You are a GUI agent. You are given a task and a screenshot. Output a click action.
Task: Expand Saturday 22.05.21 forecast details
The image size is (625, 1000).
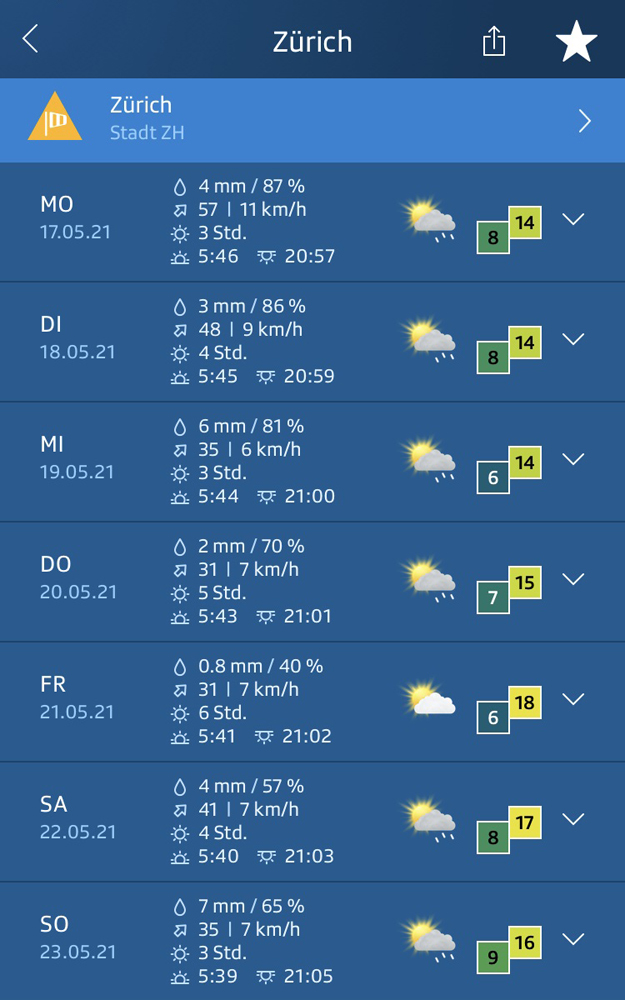coord(573,819)
